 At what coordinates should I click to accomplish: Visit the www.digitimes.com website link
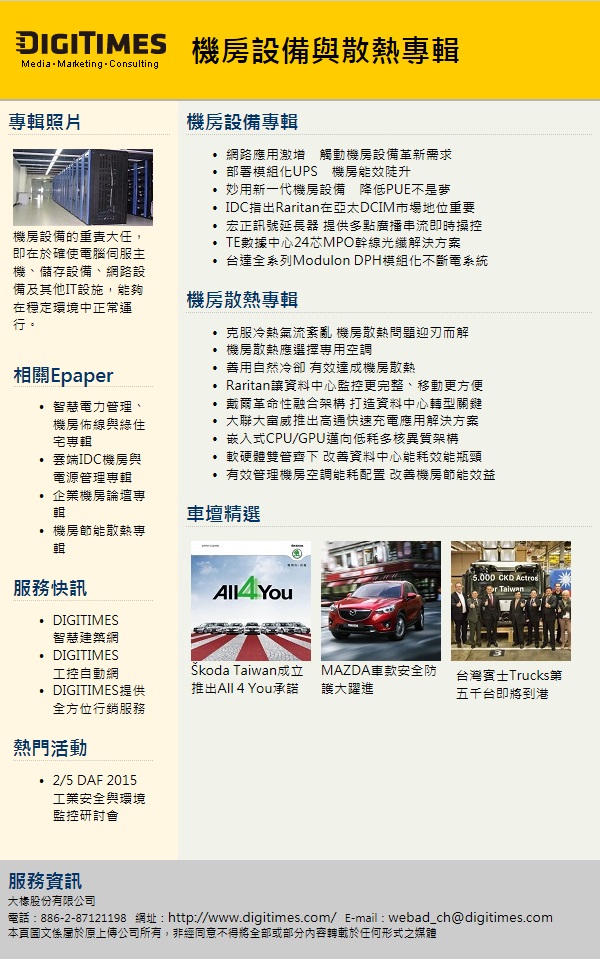coord(251,917)
